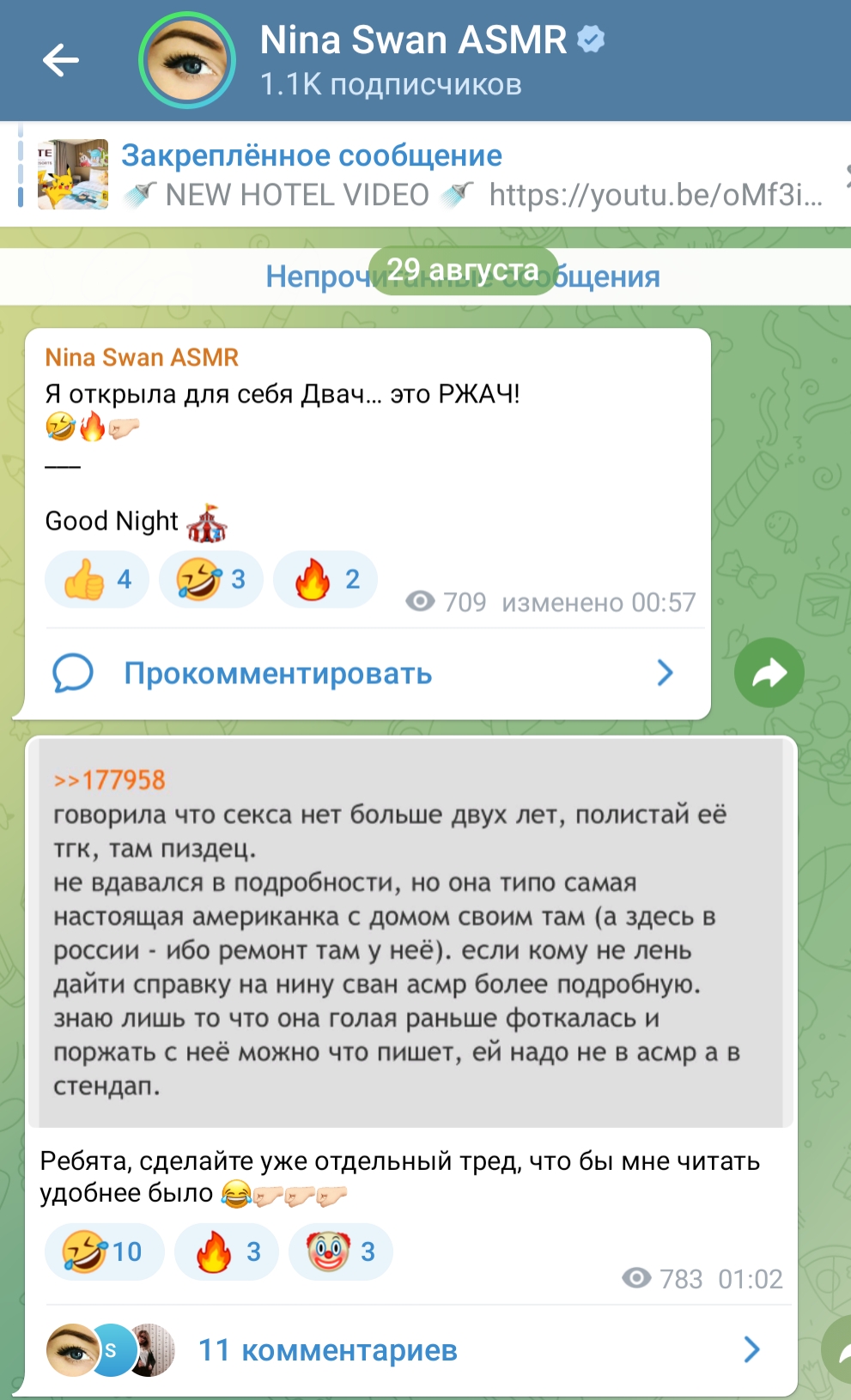Tap fire reaction with count 2
851x1400 pixels.
pyautogui.click(x=325, y=579)
